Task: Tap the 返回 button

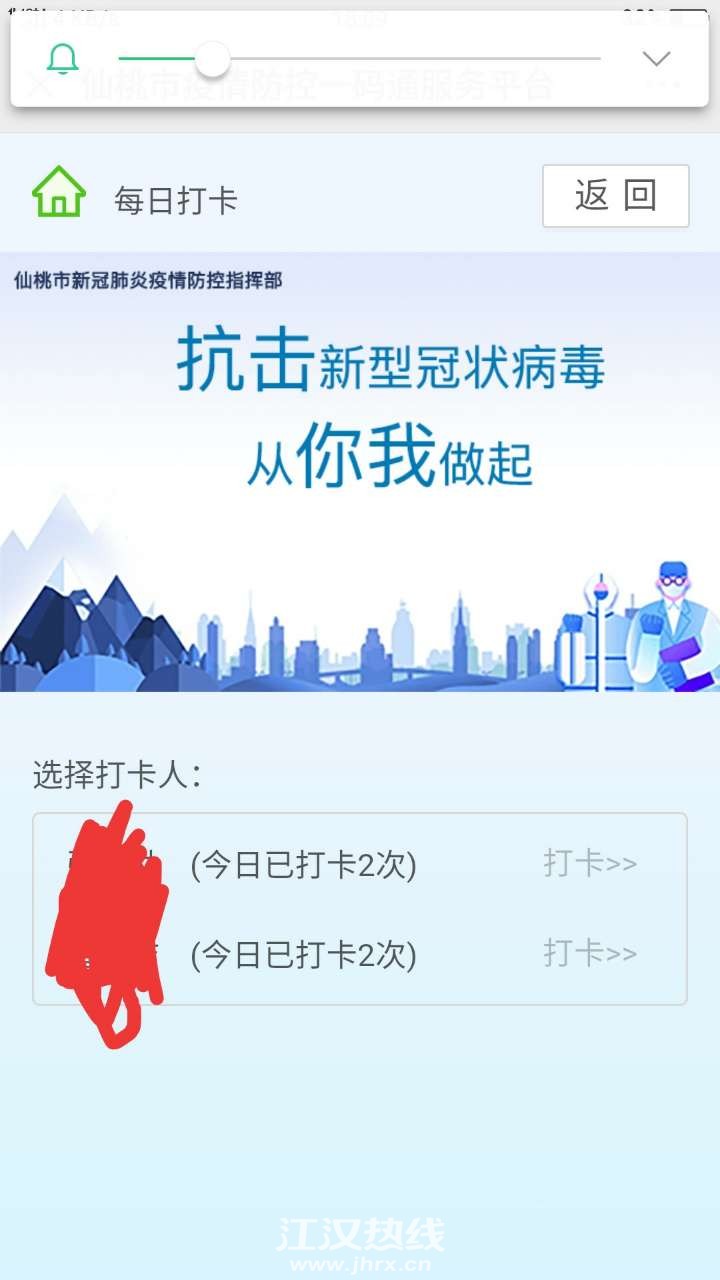Action: (x=615, y=196)
